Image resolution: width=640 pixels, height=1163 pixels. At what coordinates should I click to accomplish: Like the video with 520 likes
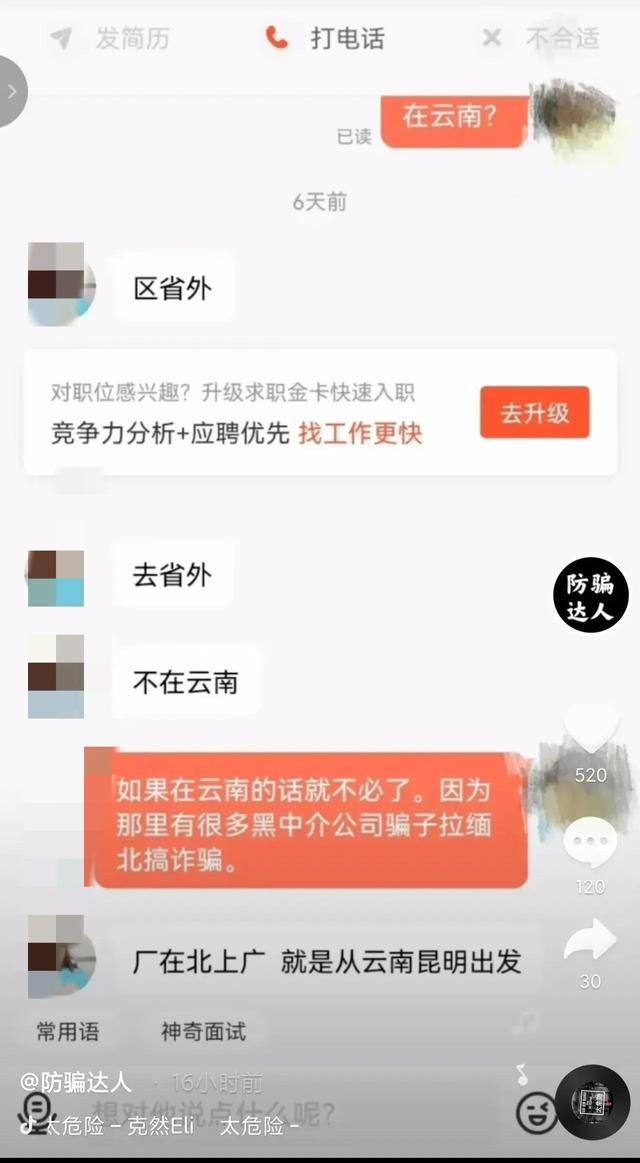pos(590,730)
